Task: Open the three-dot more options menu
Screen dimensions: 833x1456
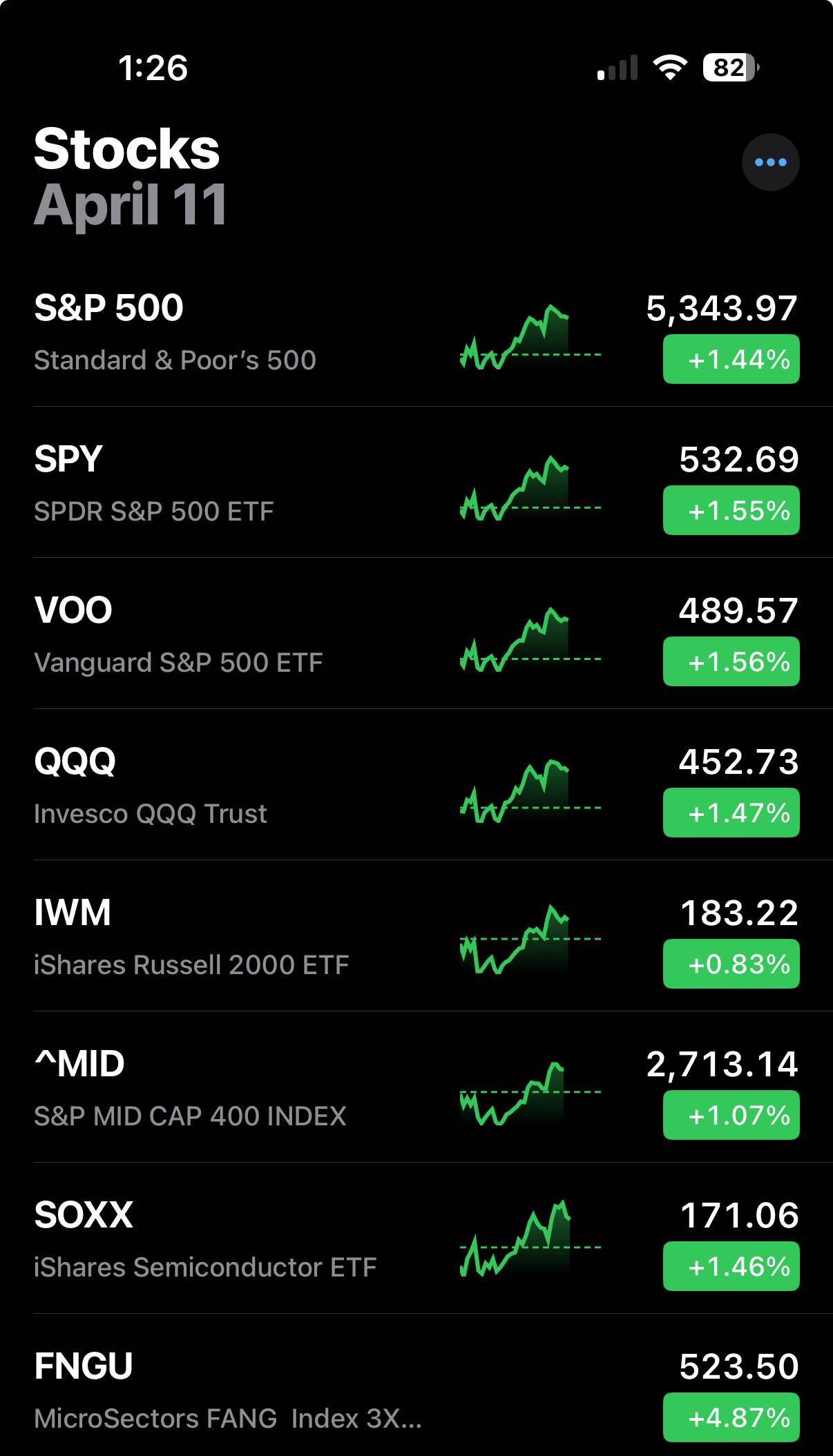Action: pos(770,162)
